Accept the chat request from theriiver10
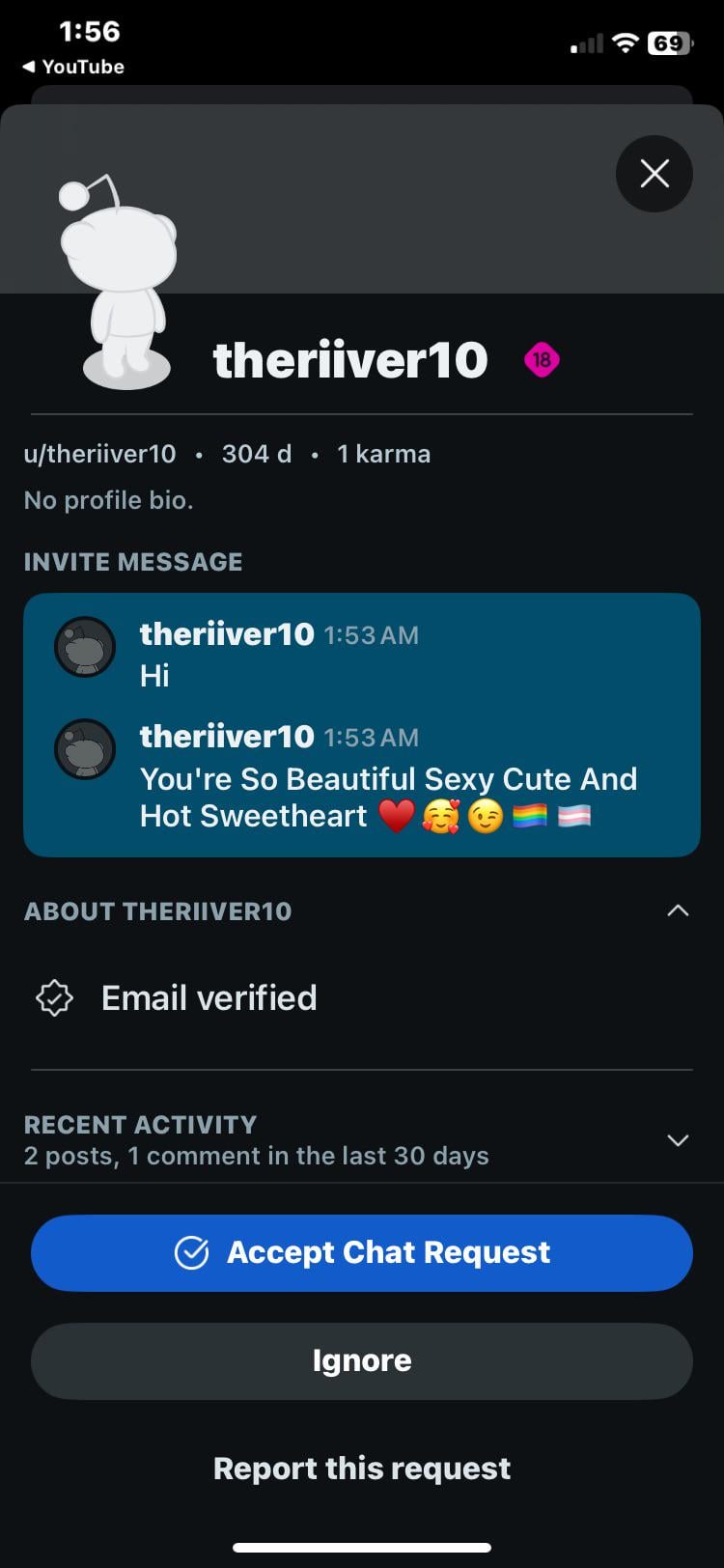724x1568 pixels. [362, 1252]
